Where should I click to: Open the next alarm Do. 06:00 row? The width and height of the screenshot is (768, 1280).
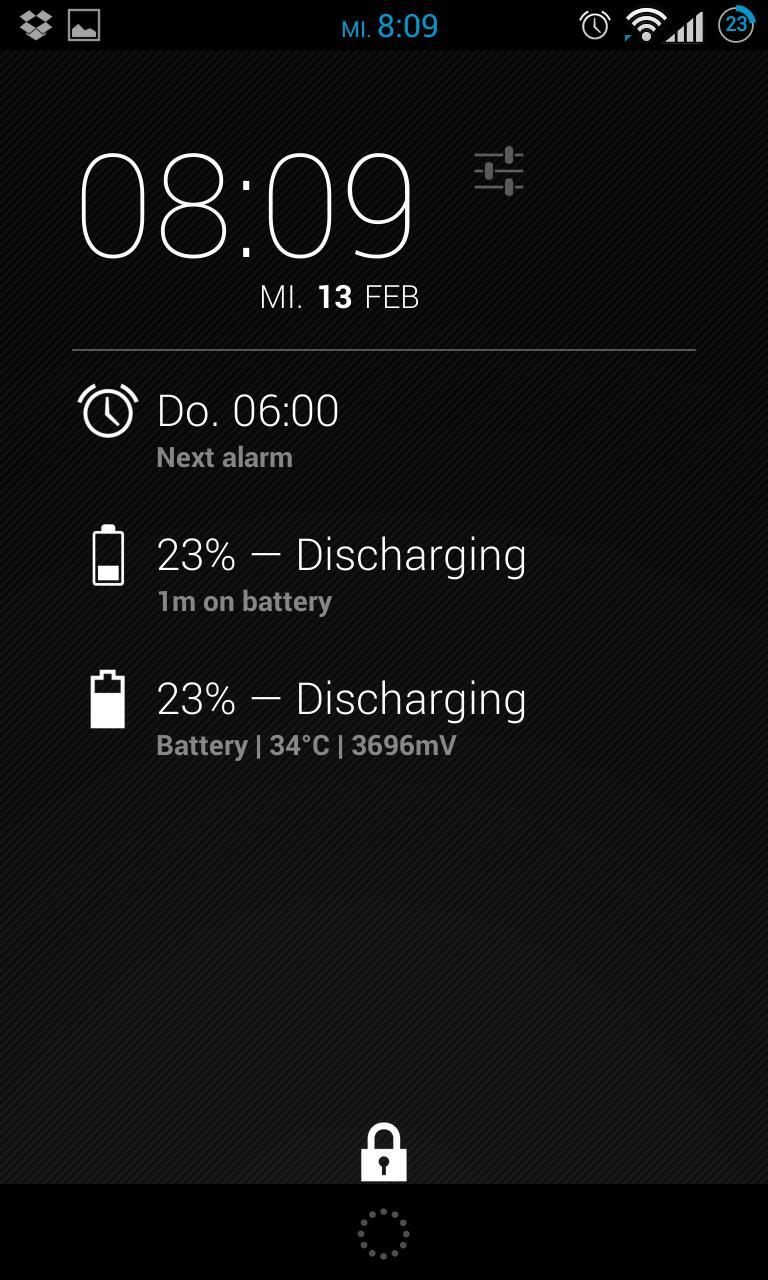[384, 430]
